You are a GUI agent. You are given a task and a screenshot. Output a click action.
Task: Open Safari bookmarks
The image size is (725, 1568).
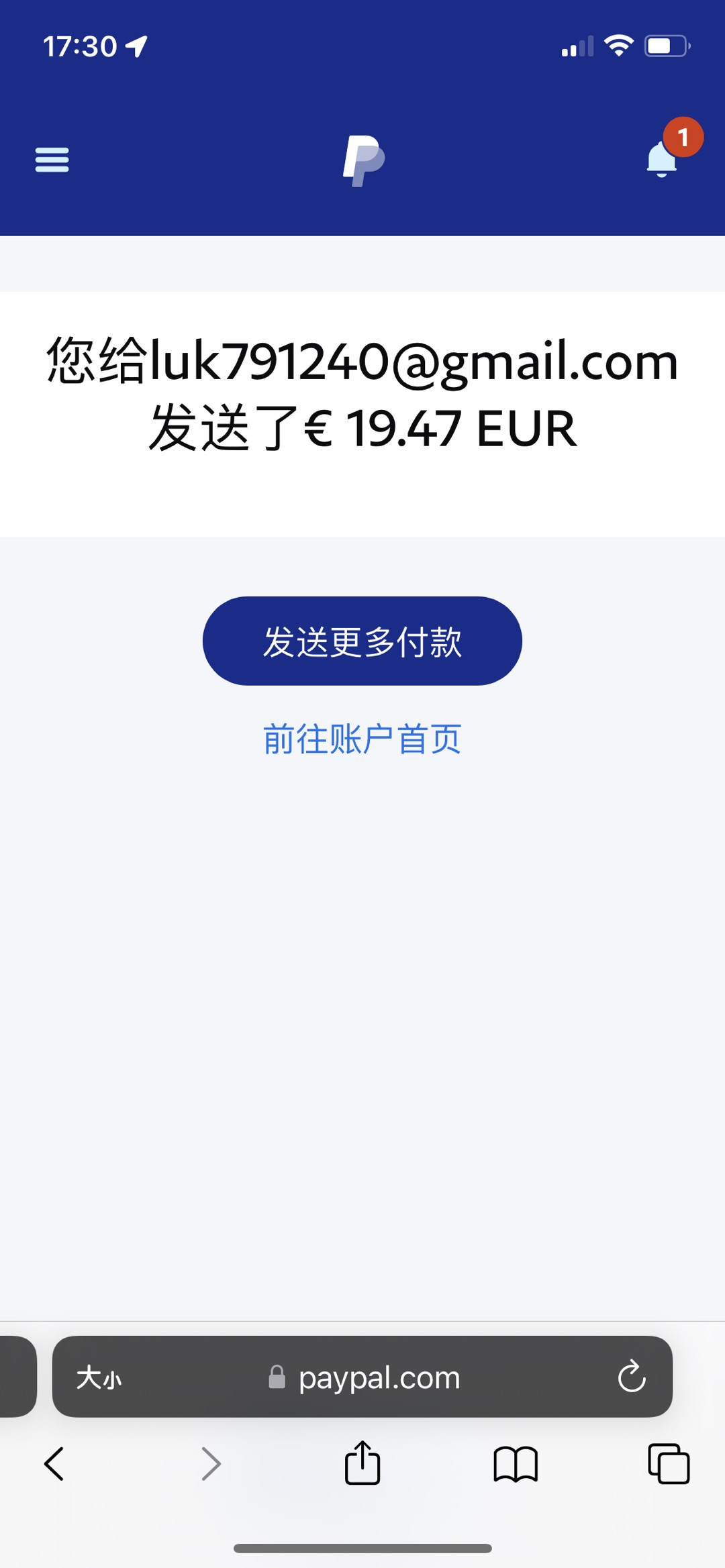[516, 1463]
